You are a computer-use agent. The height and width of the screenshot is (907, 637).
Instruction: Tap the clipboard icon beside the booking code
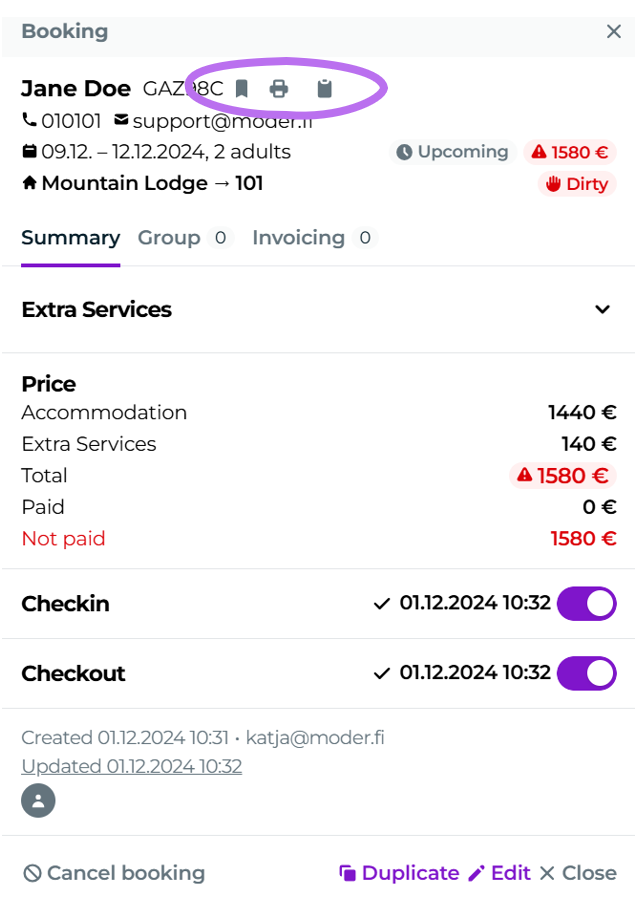click(x=324, y=89)
